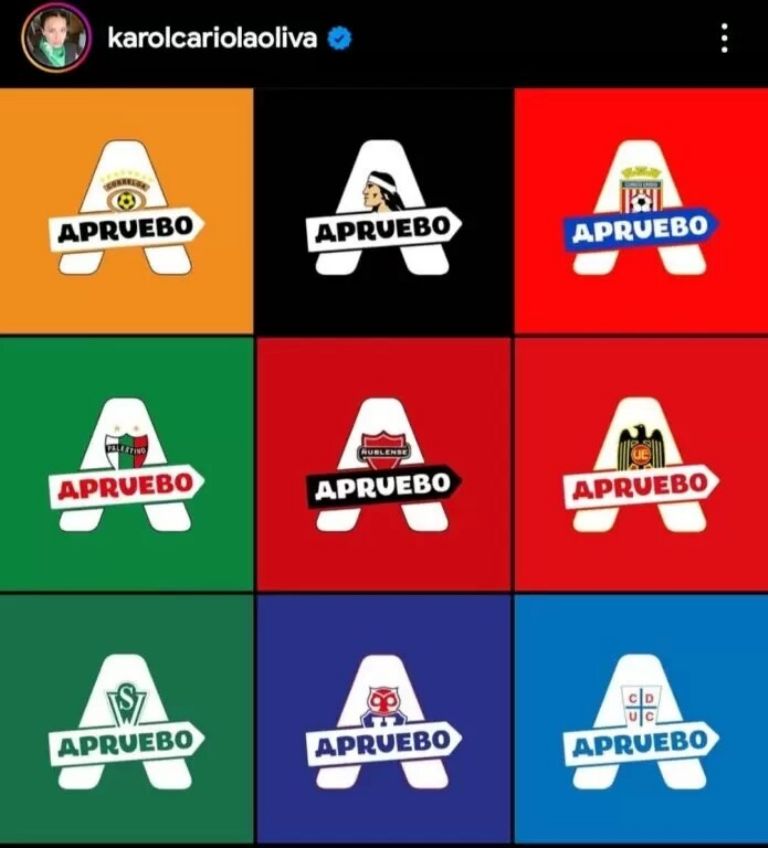Open the post's three-dot overflow menu
Image resolution: width=768 pixels, height=848 pixels.
724,40
